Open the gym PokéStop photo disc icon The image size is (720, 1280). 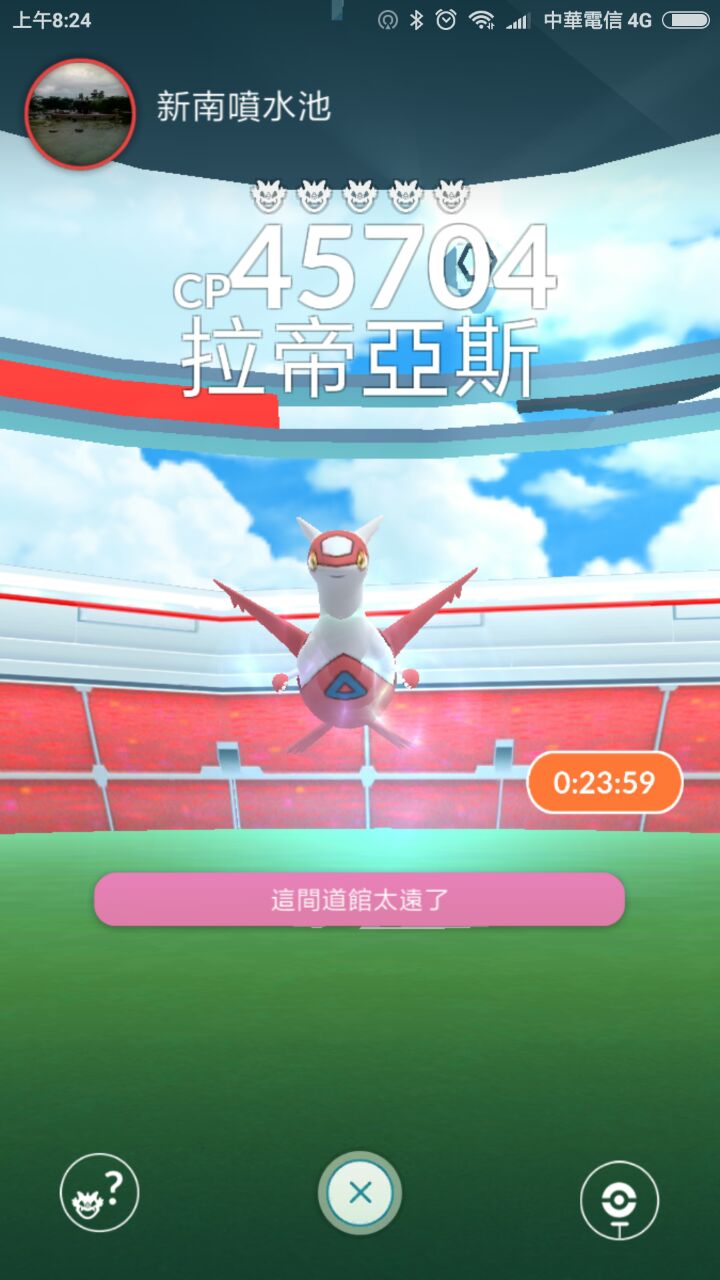619,1200
